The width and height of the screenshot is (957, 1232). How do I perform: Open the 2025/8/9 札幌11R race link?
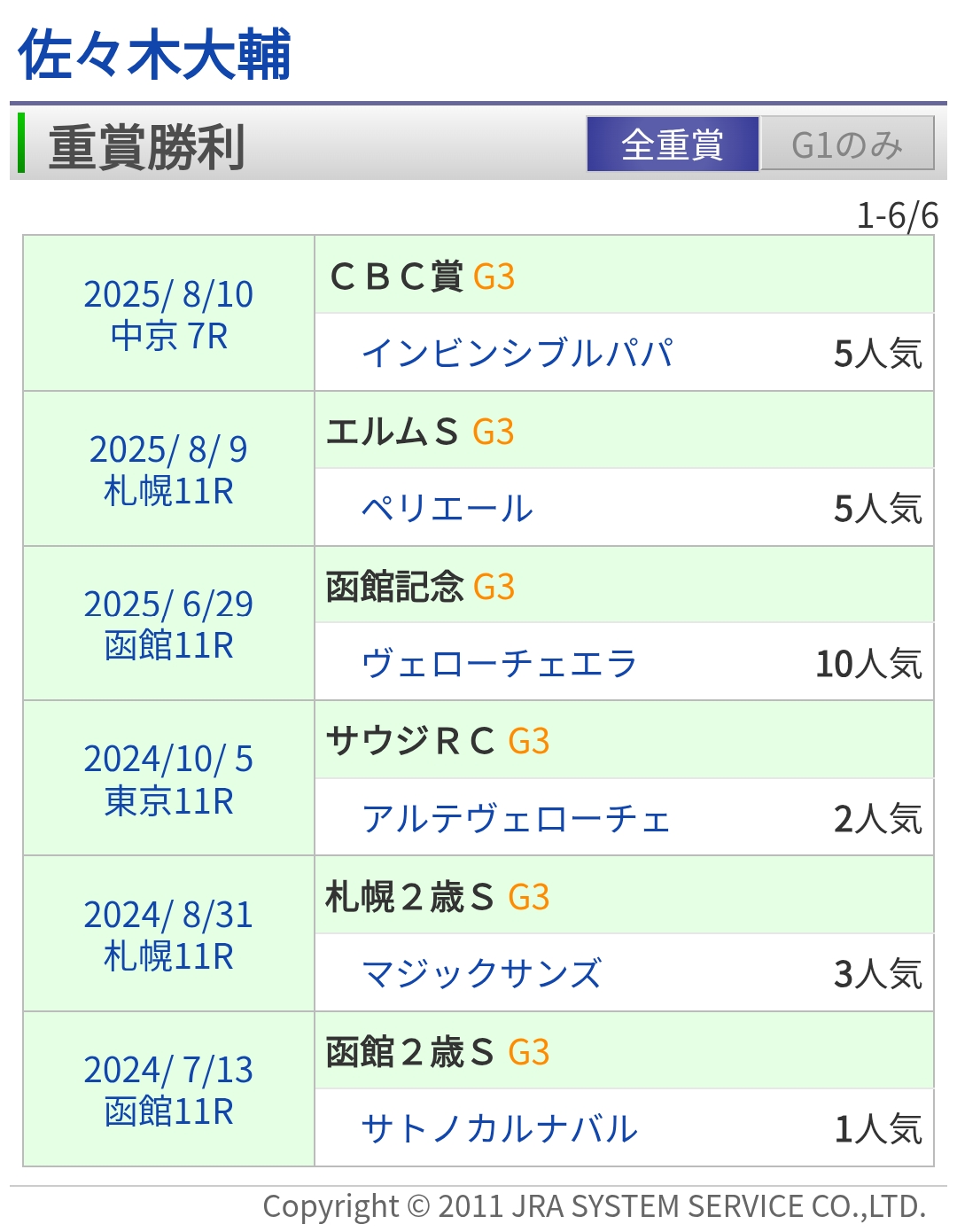pos(168,470)
